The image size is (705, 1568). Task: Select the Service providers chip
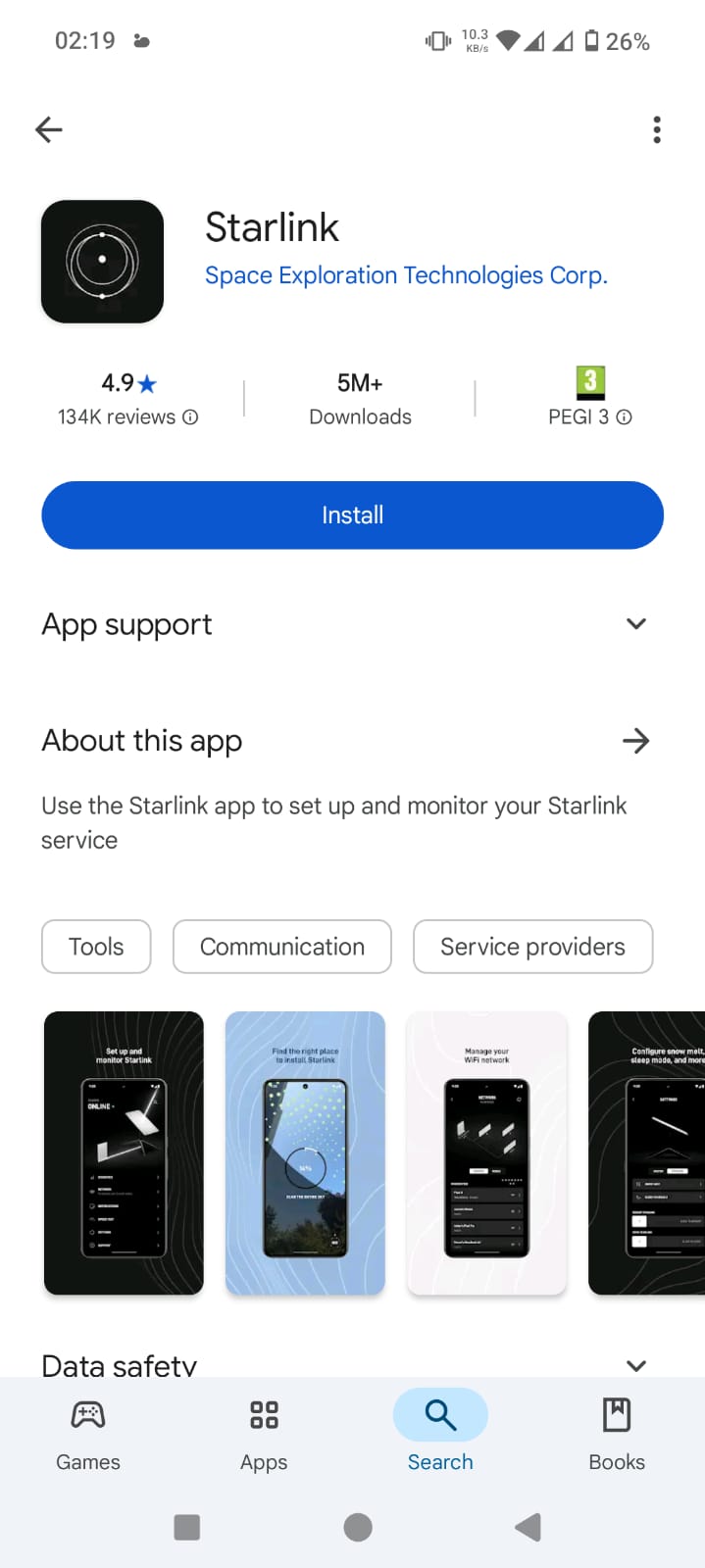(x=532, y=947)
